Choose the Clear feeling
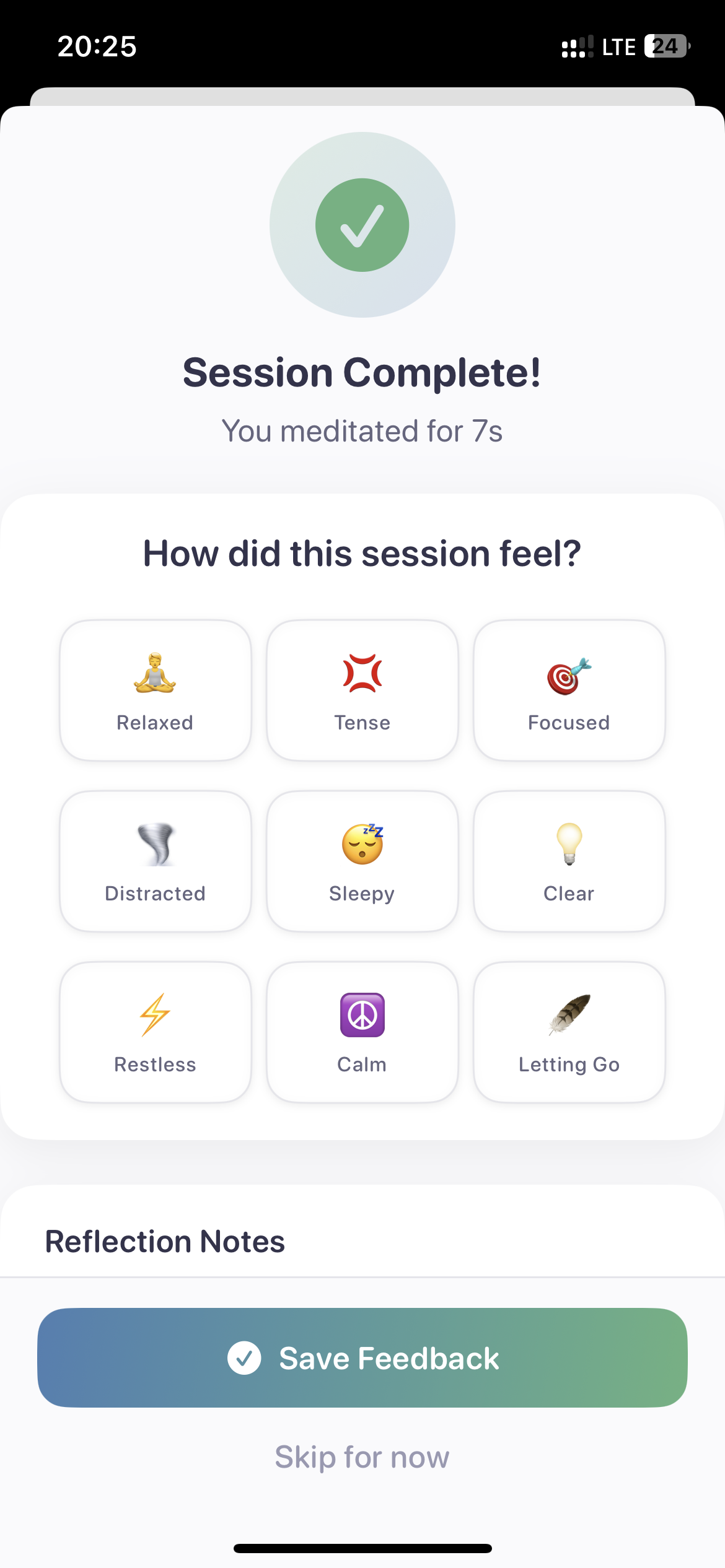725x1568 pixels. pos(569,861)
